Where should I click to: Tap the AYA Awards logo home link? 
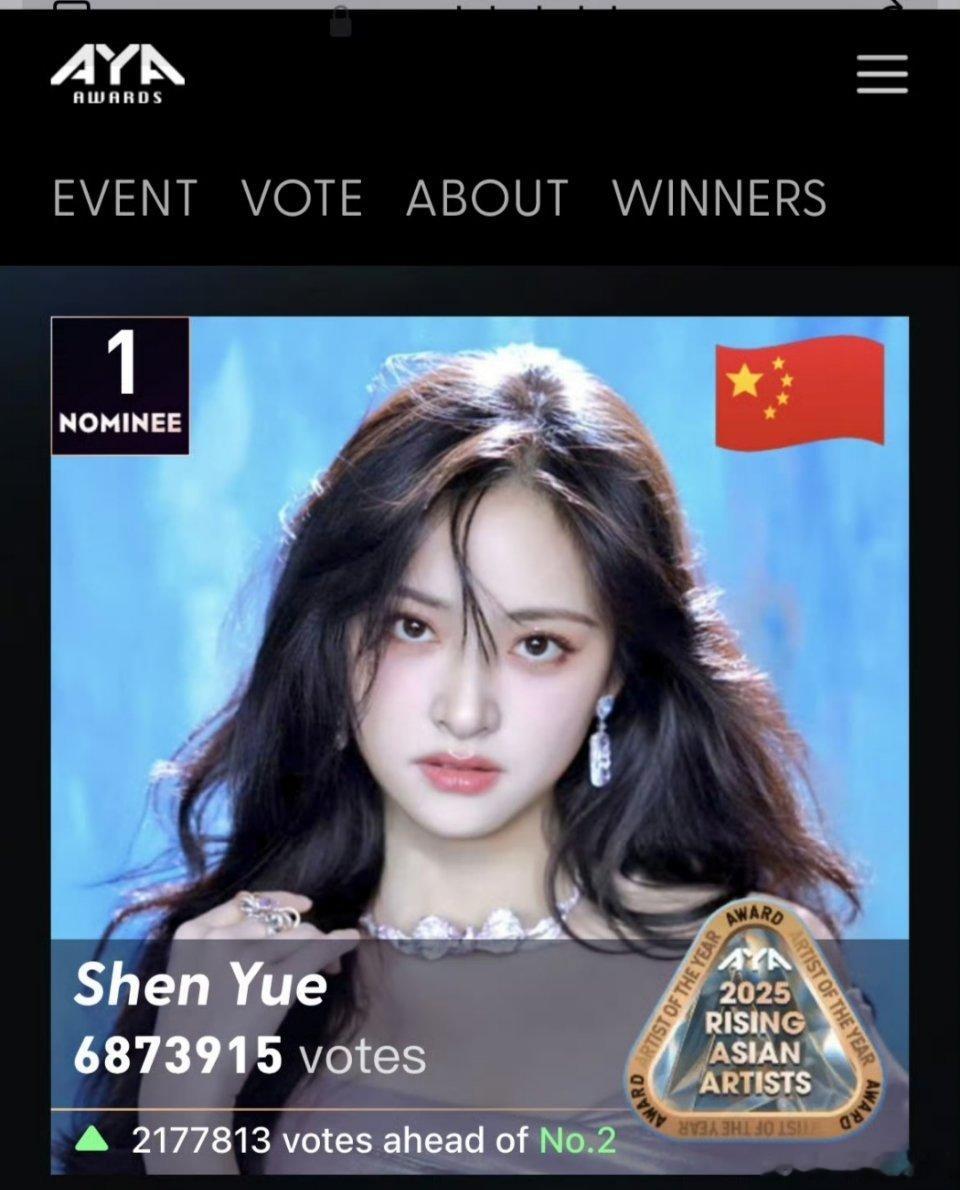(118, 75)
